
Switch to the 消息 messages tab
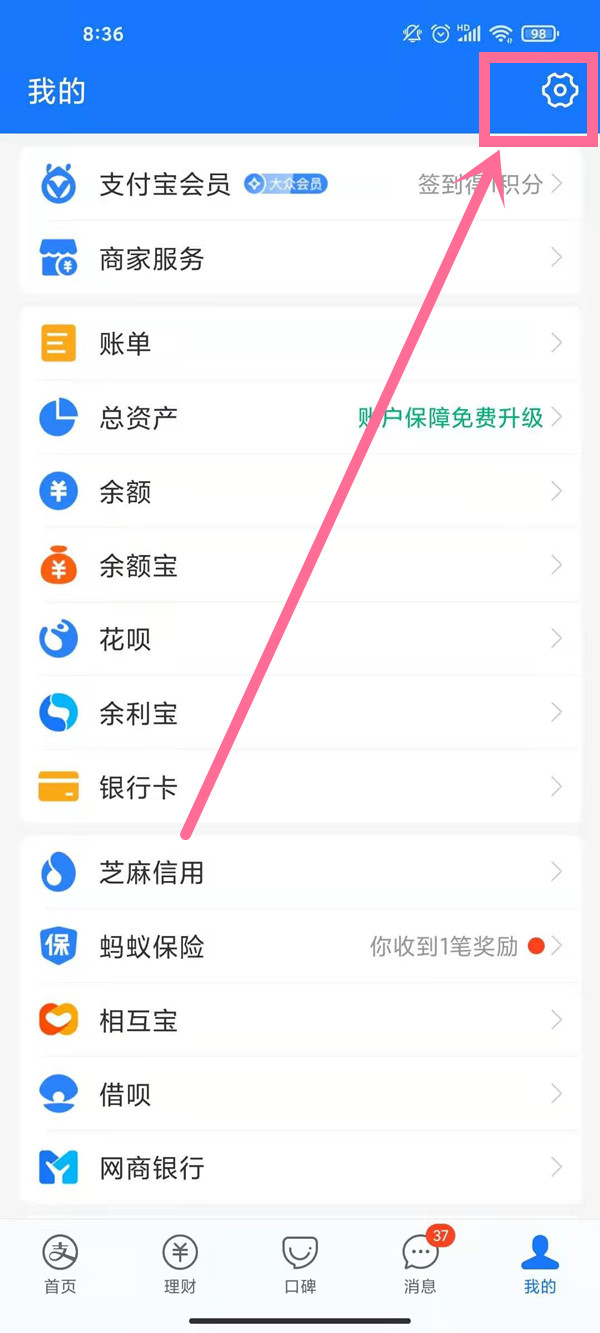(x=420, y=1265)
